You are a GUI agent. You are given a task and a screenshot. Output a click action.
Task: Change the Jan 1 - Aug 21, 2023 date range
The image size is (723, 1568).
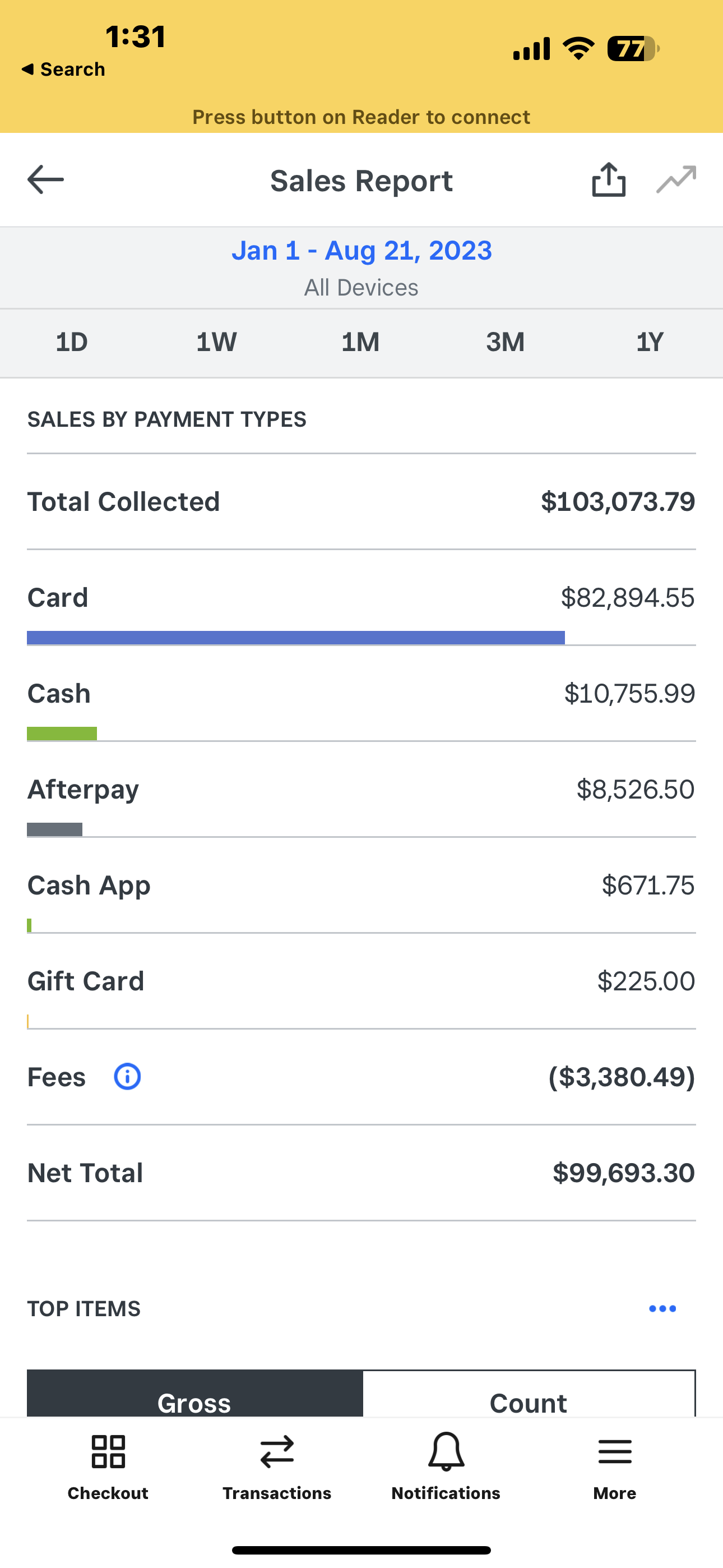[x=361, y=251]
